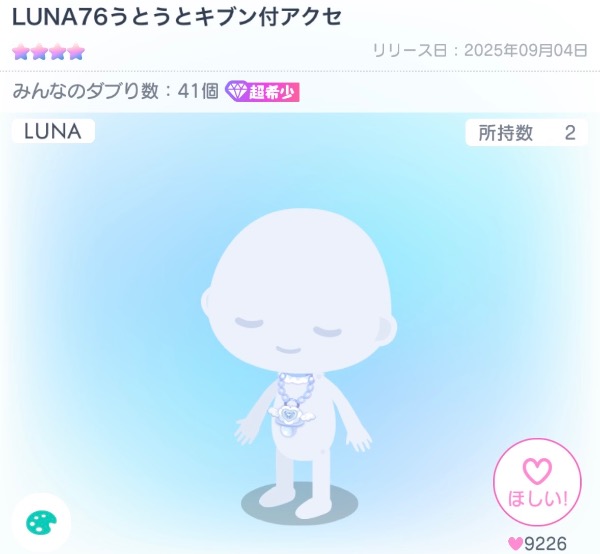Viewport: 600px width, 554px height.
Task: Open the color palette icon
Action: click(41, 522)
